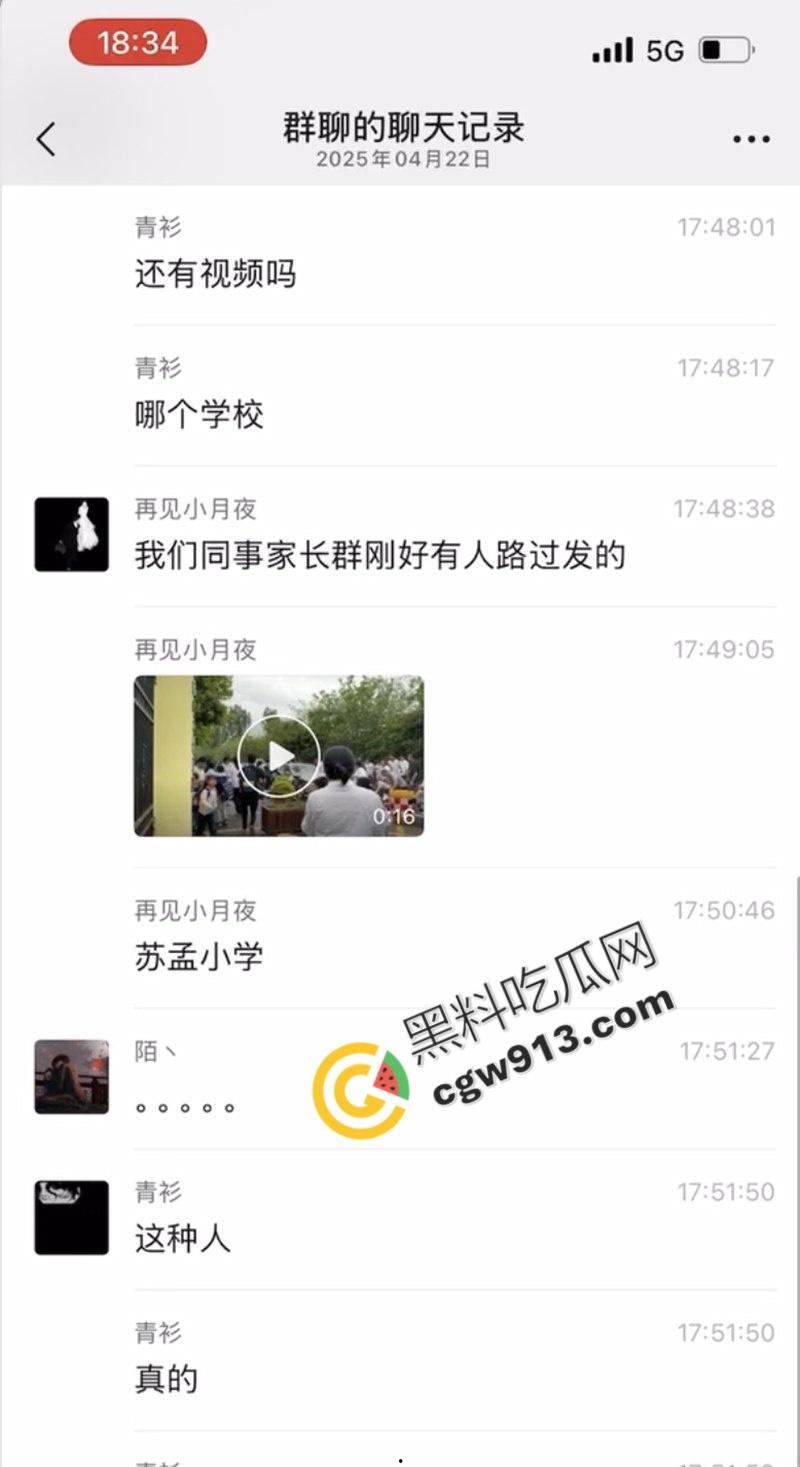The width and height of the screenshot is (800, 1467).
Task: Tap the battery indicator in the status bar
Action: point(726,50)
